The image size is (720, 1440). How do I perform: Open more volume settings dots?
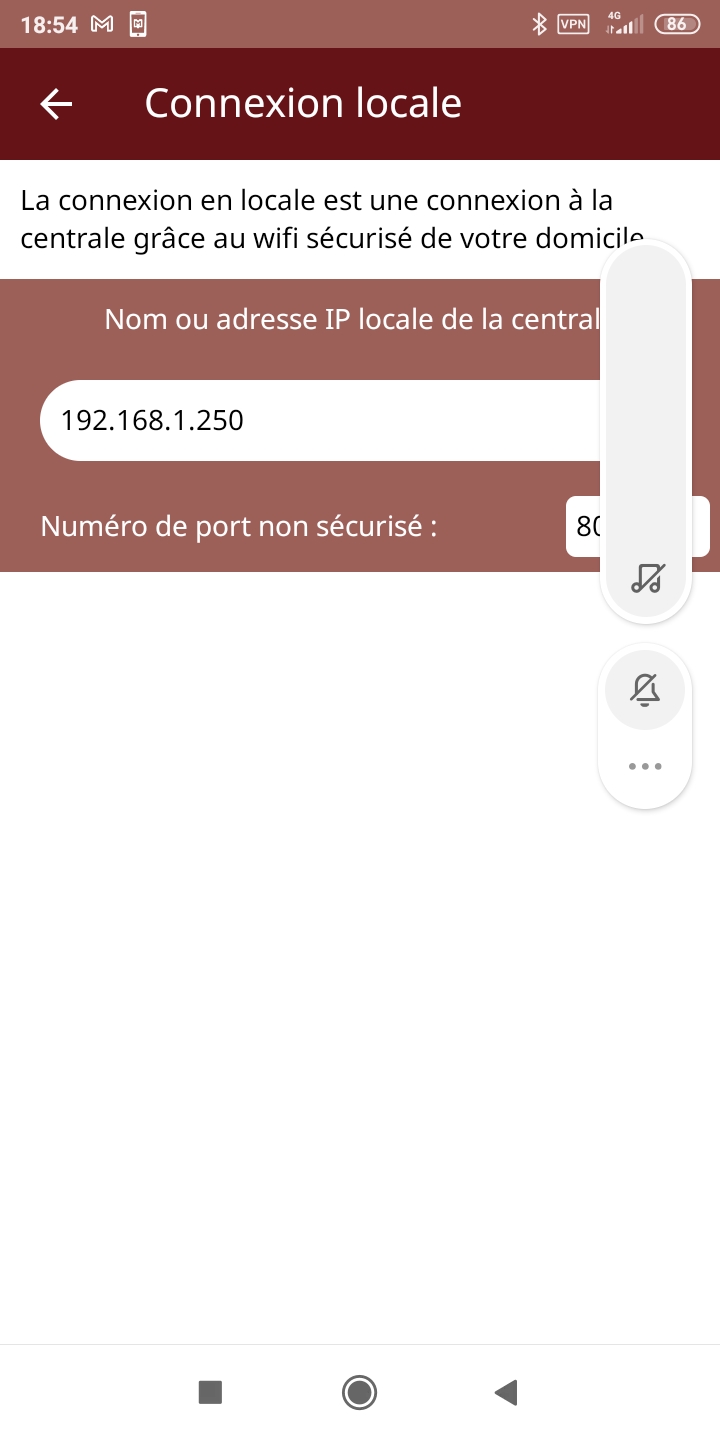(x=645, y=767)
